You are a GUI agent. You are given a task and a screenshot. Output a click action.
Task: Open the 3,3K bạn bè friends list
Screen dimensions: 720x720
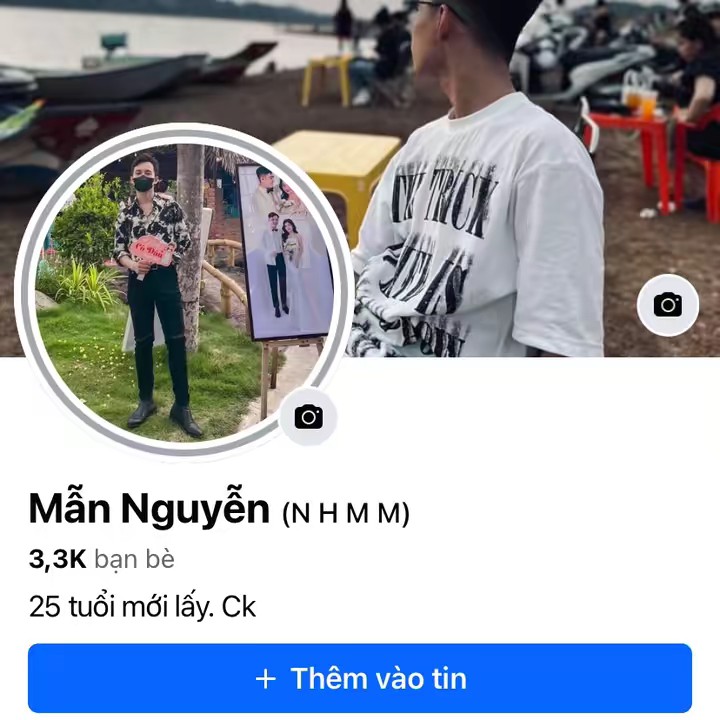point(101,559)
